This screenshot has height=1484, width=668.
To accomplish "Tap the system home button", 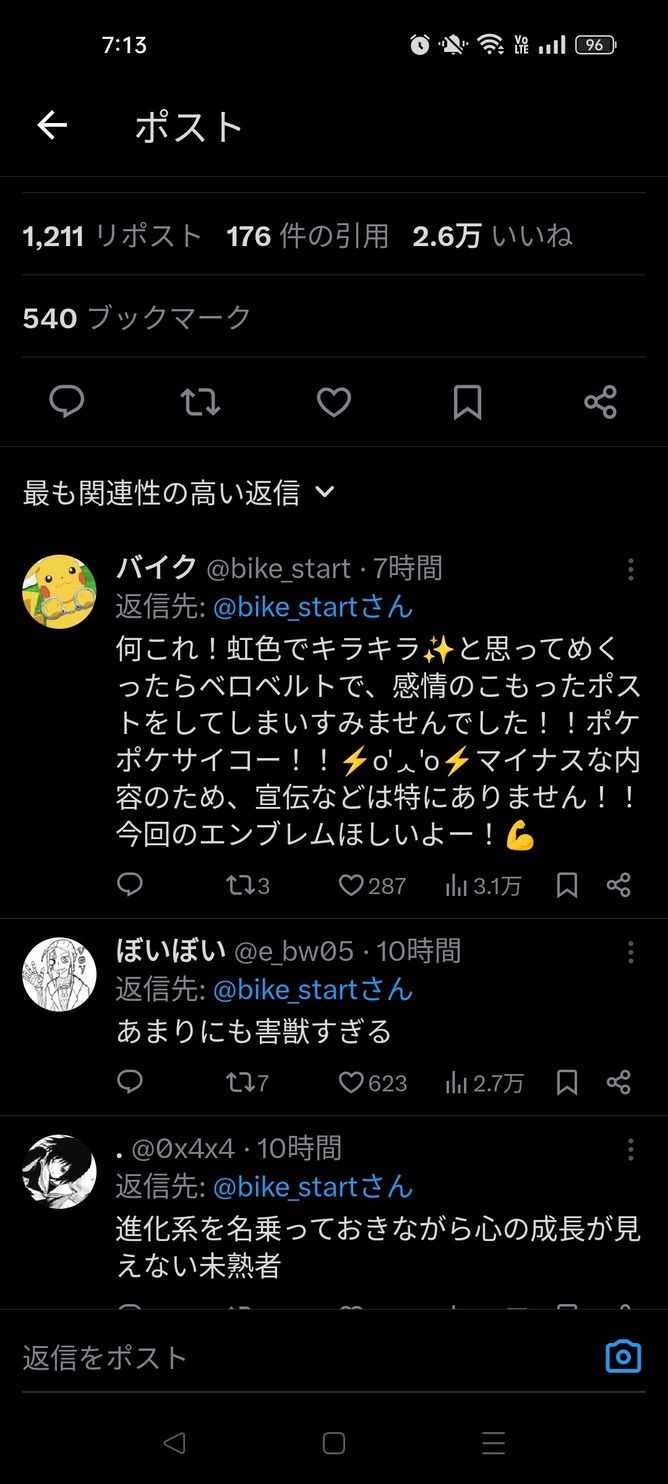I will coord(334,1442).
